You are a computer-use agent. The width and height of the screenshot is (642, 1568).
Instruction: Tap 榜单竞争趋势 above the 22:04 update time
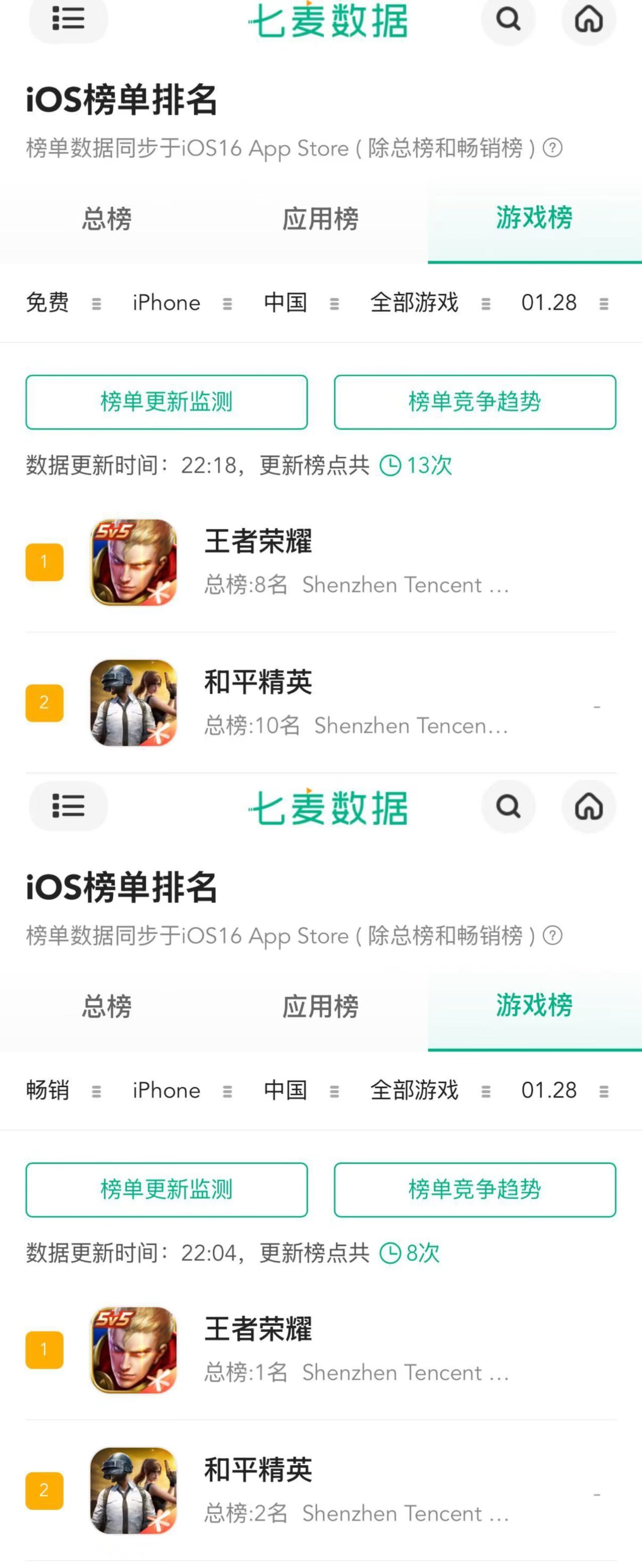[x=475, y=1189]
